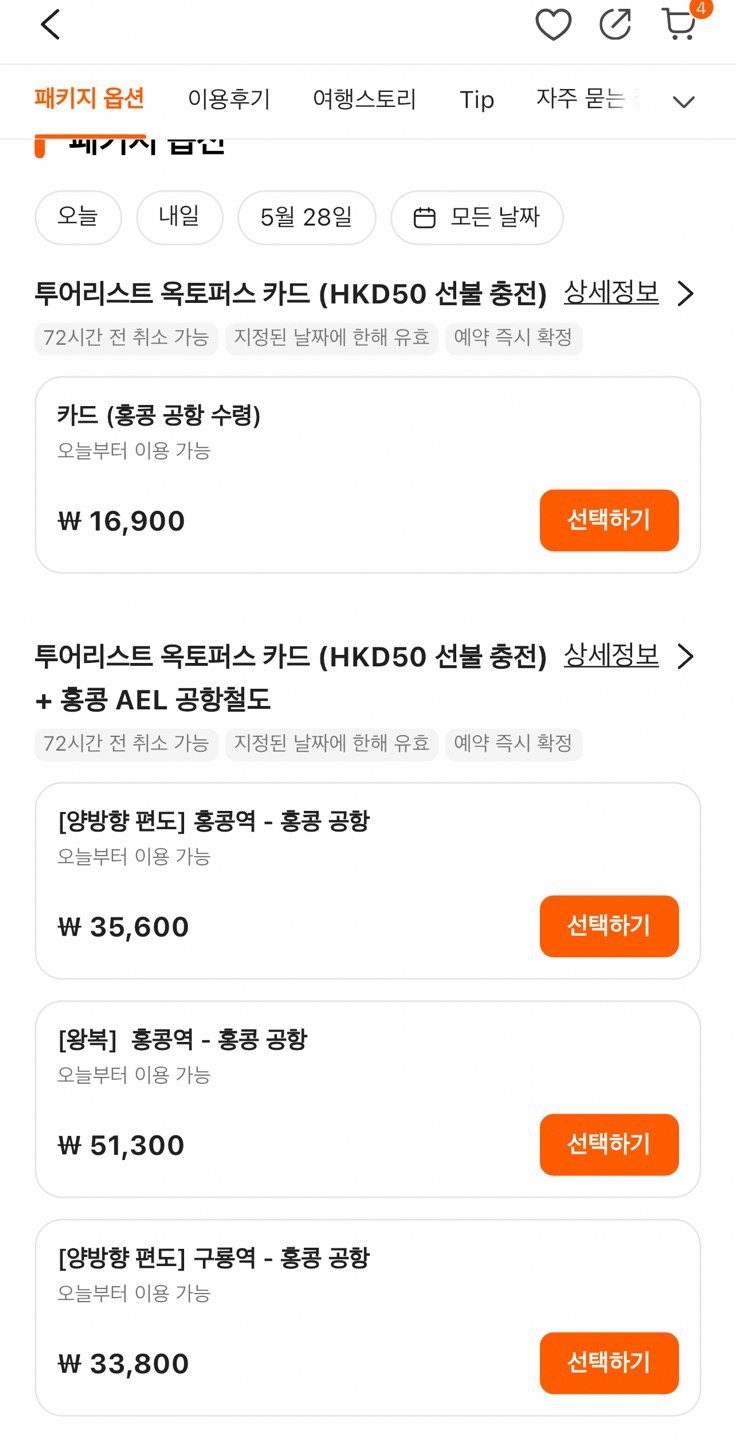Viewport: 736px width, 1440px height.
Task: Choose the 5월 28일 date chip
Action: point(306,217)
